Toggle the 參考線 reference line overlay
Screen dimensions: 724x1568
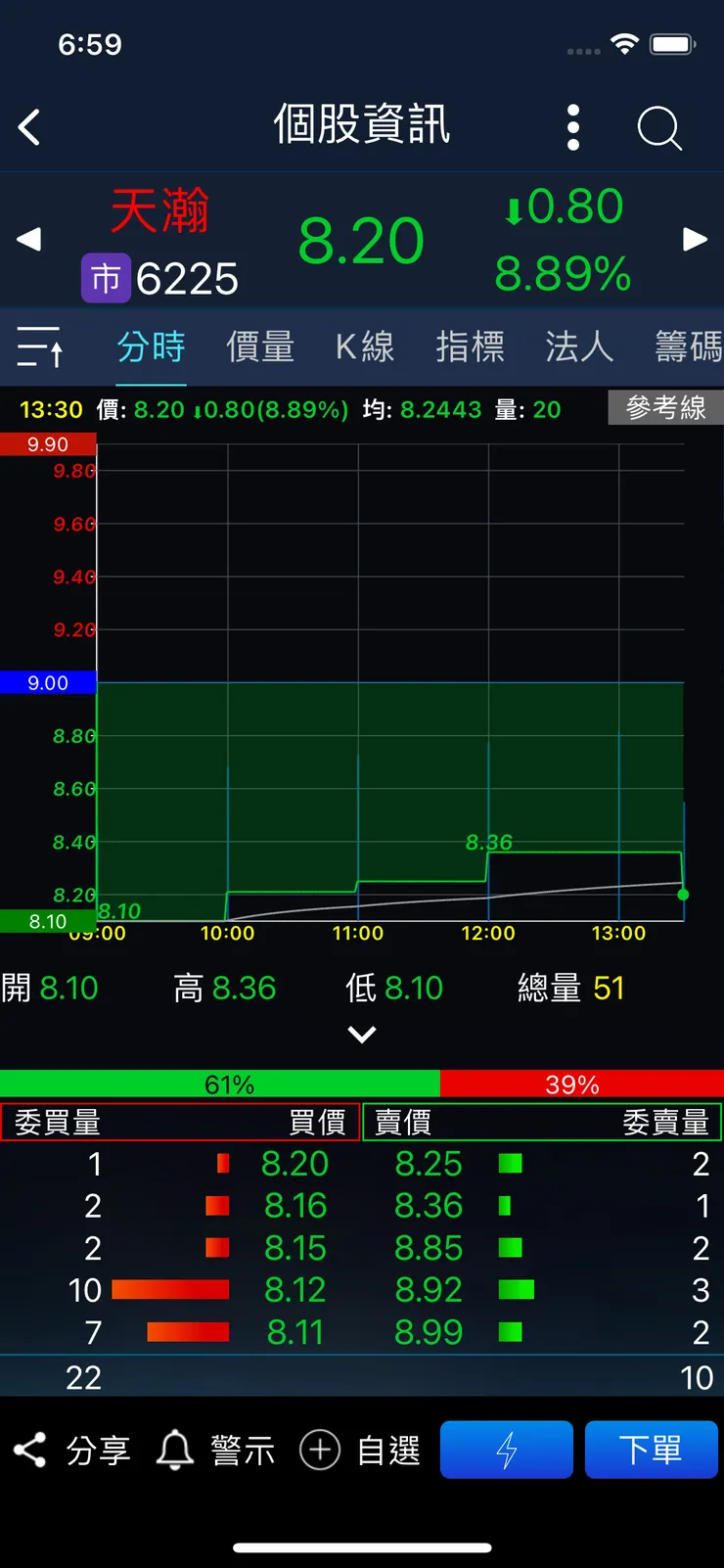(x=665, y=408)
